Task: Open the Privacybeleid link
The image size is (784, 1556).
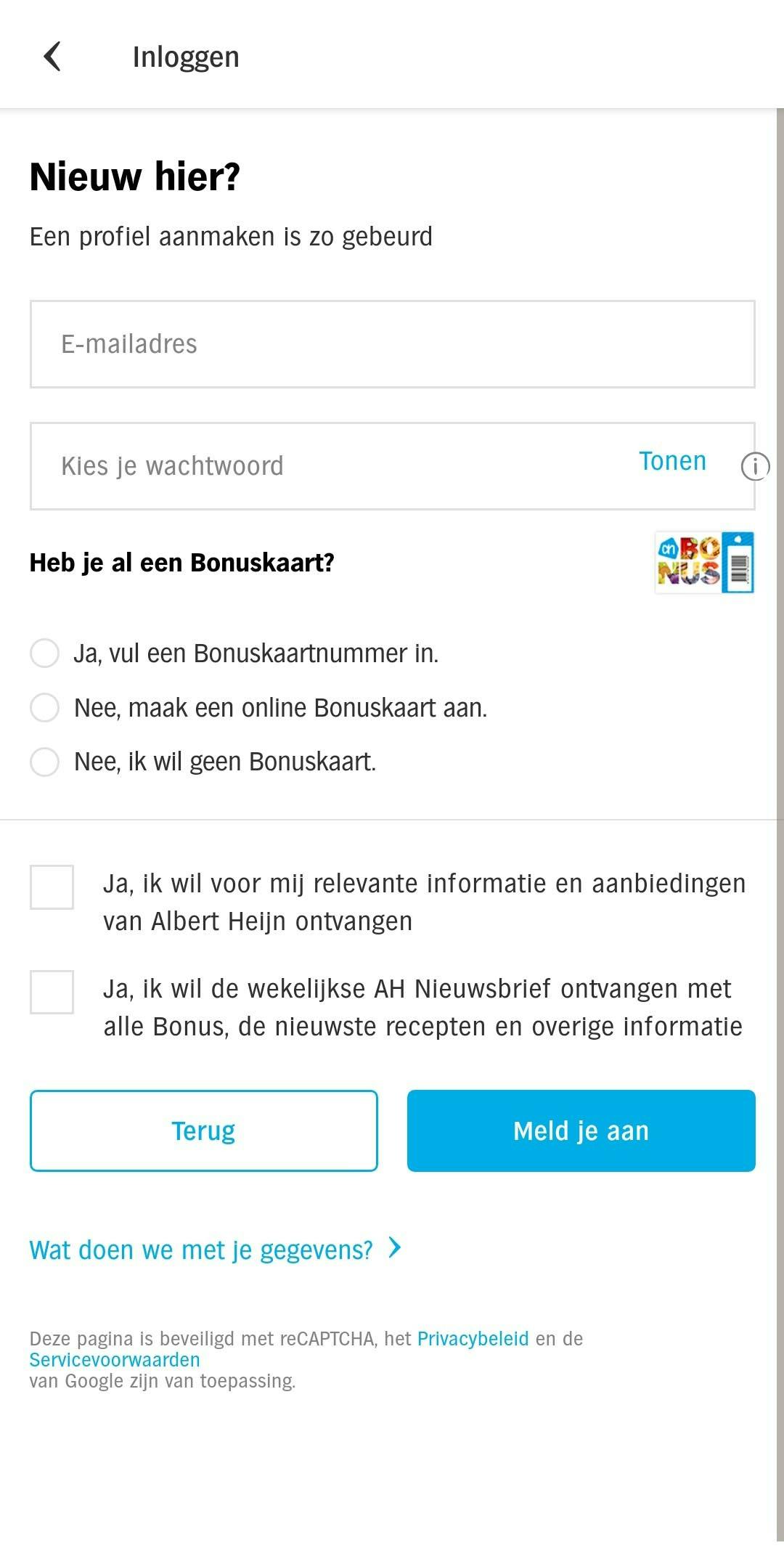Action: pos(473,1338)
